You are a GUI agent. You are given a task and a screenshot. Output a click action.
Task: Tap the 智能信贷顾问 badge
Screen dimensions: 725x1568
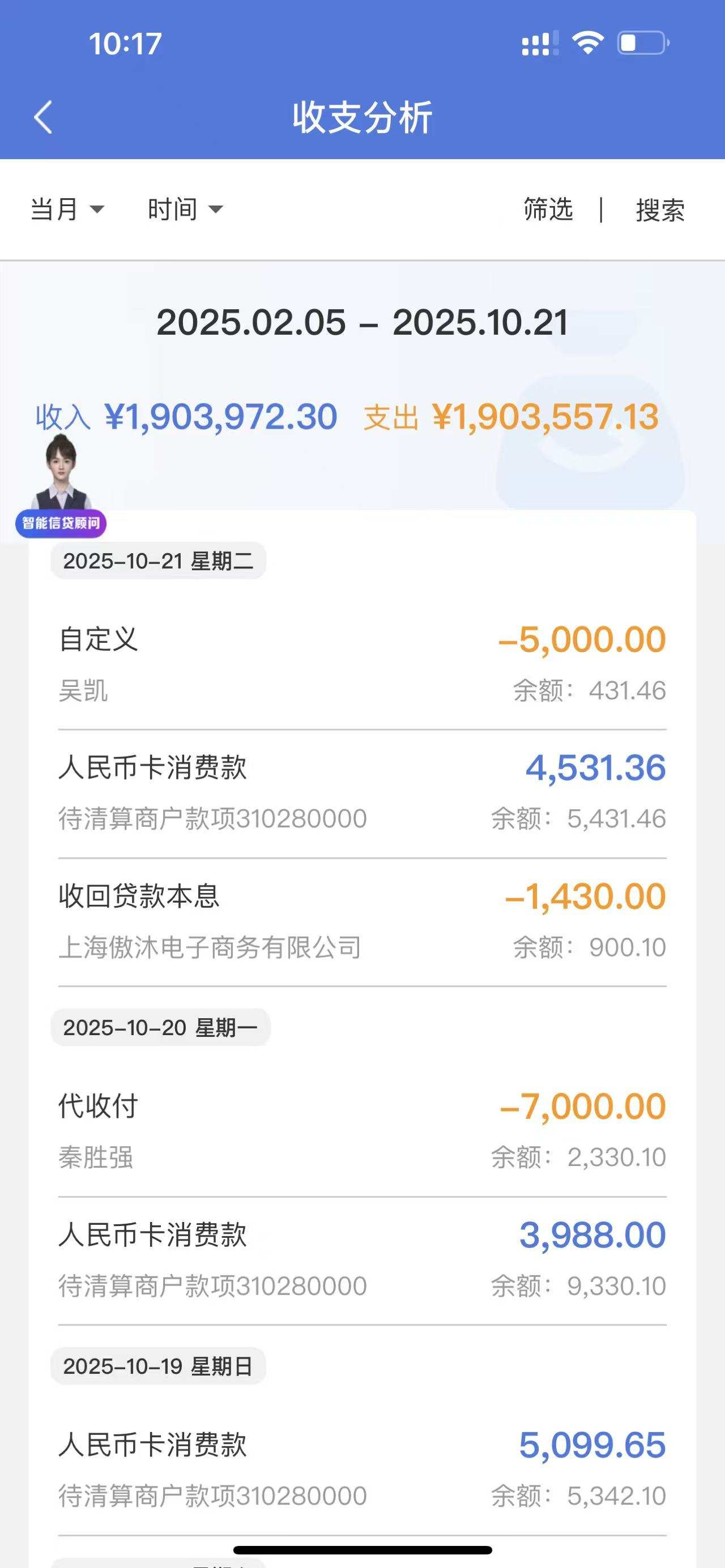61,523
